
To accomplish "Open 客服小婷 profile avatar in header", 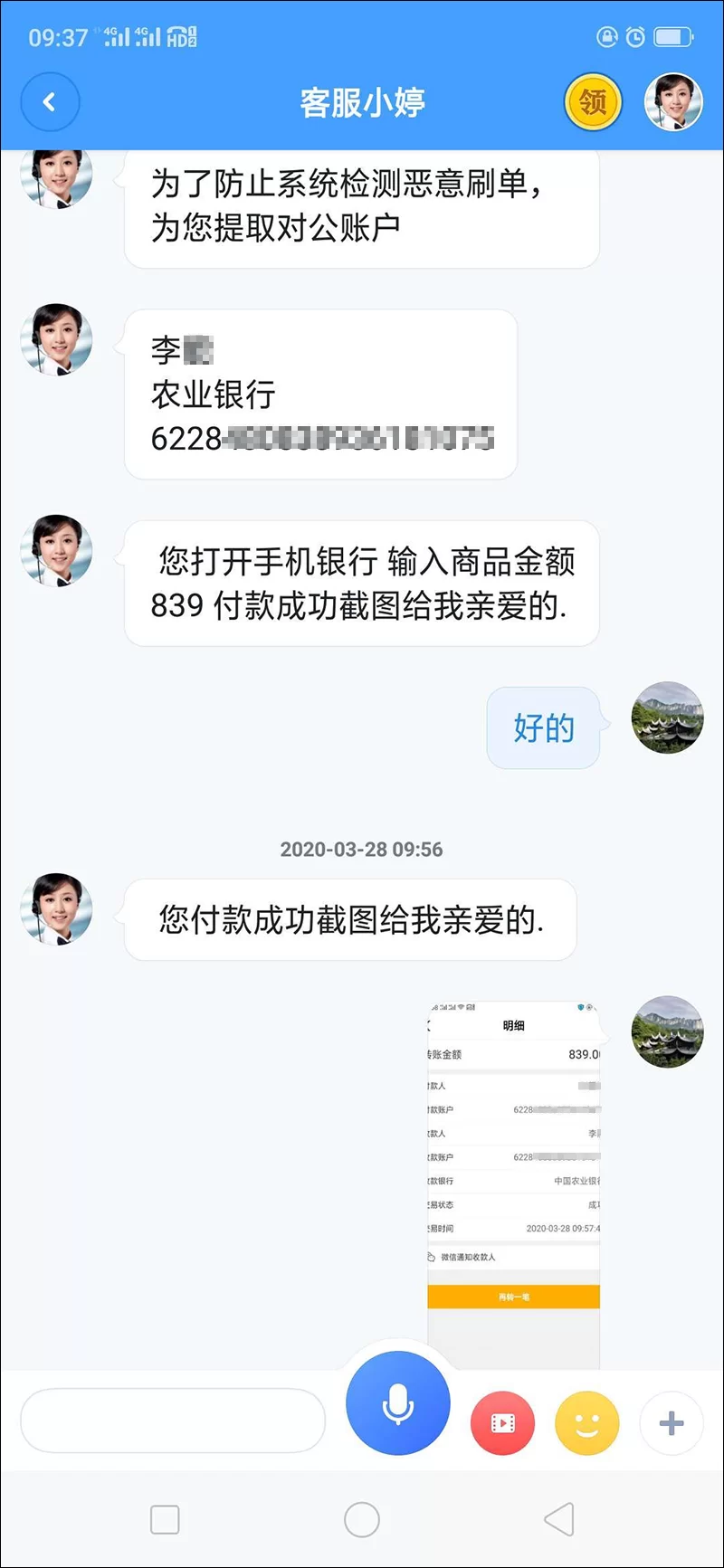I will coord(673,102).
